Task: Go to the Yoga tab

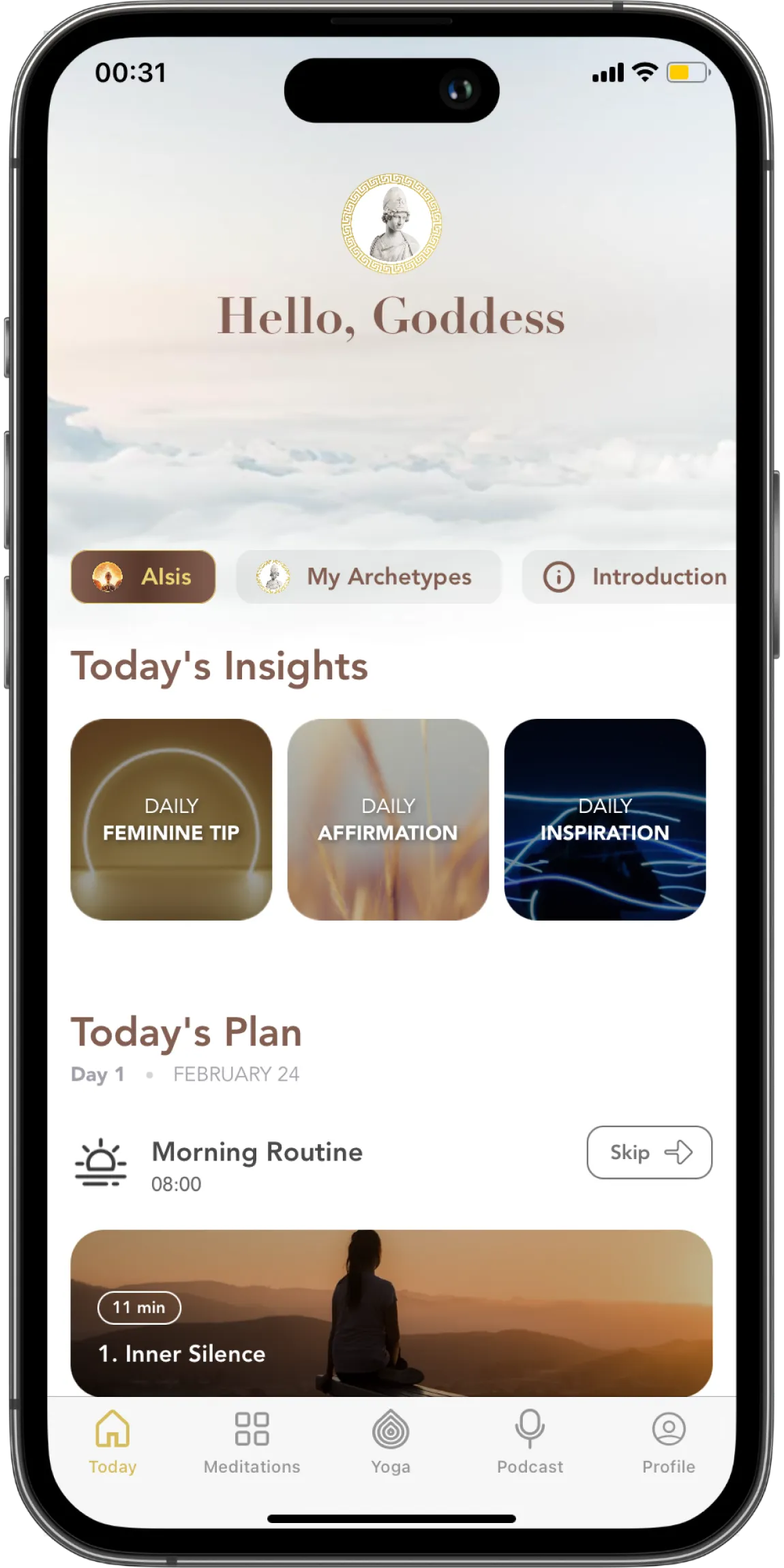Action: click(391, 1441)
